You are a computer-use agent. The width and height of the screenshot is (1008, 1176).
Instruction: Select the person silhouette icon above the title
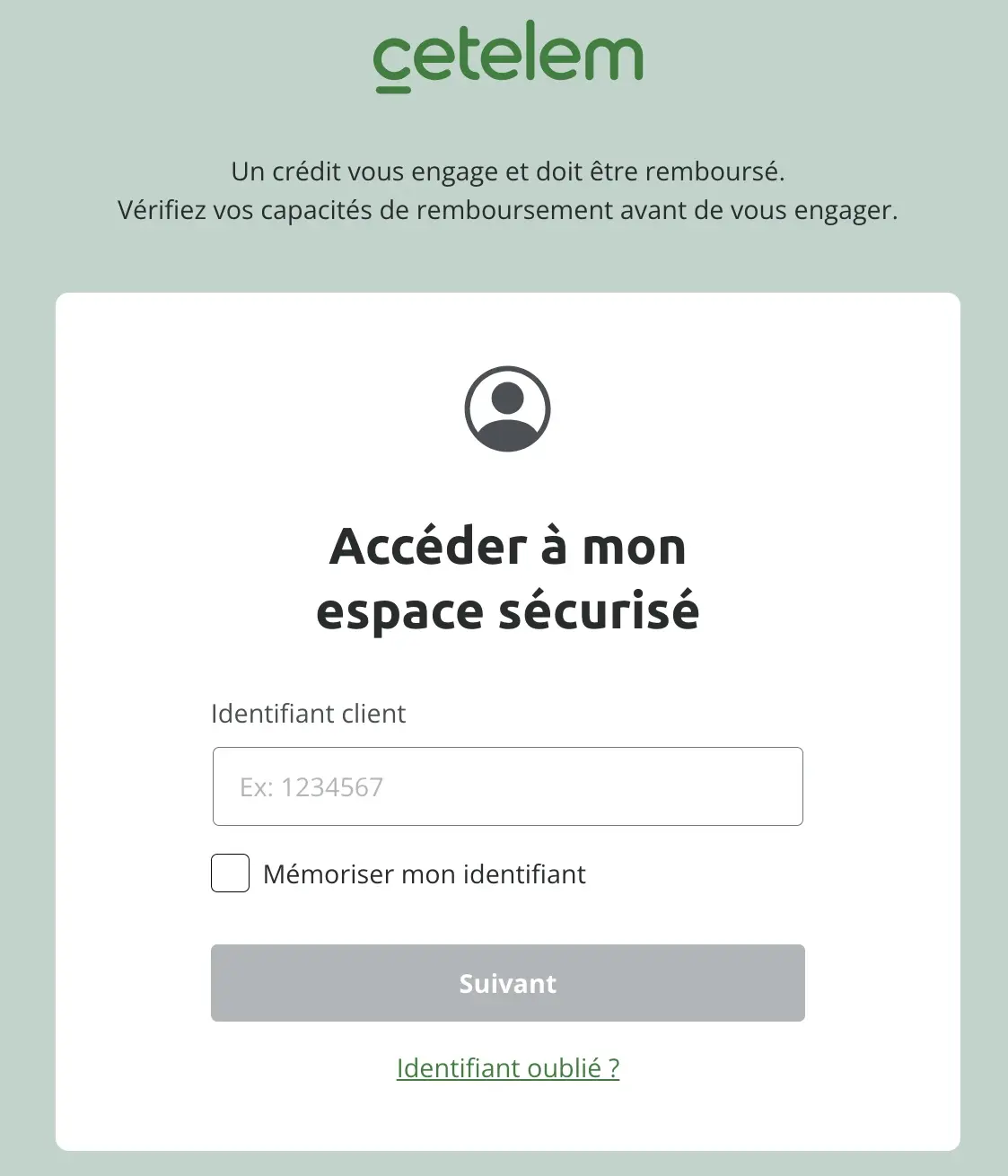point(507,408)
